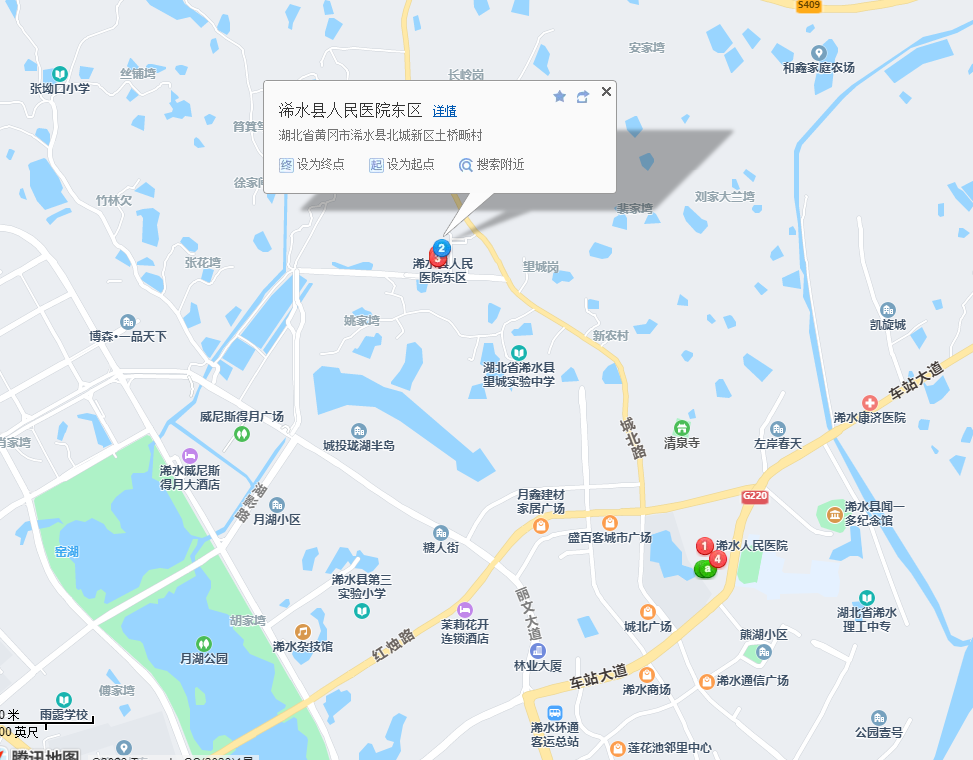Favorite this location with the star icon
This screenshot has width=973, height=760.
click(x=560, y=97)
